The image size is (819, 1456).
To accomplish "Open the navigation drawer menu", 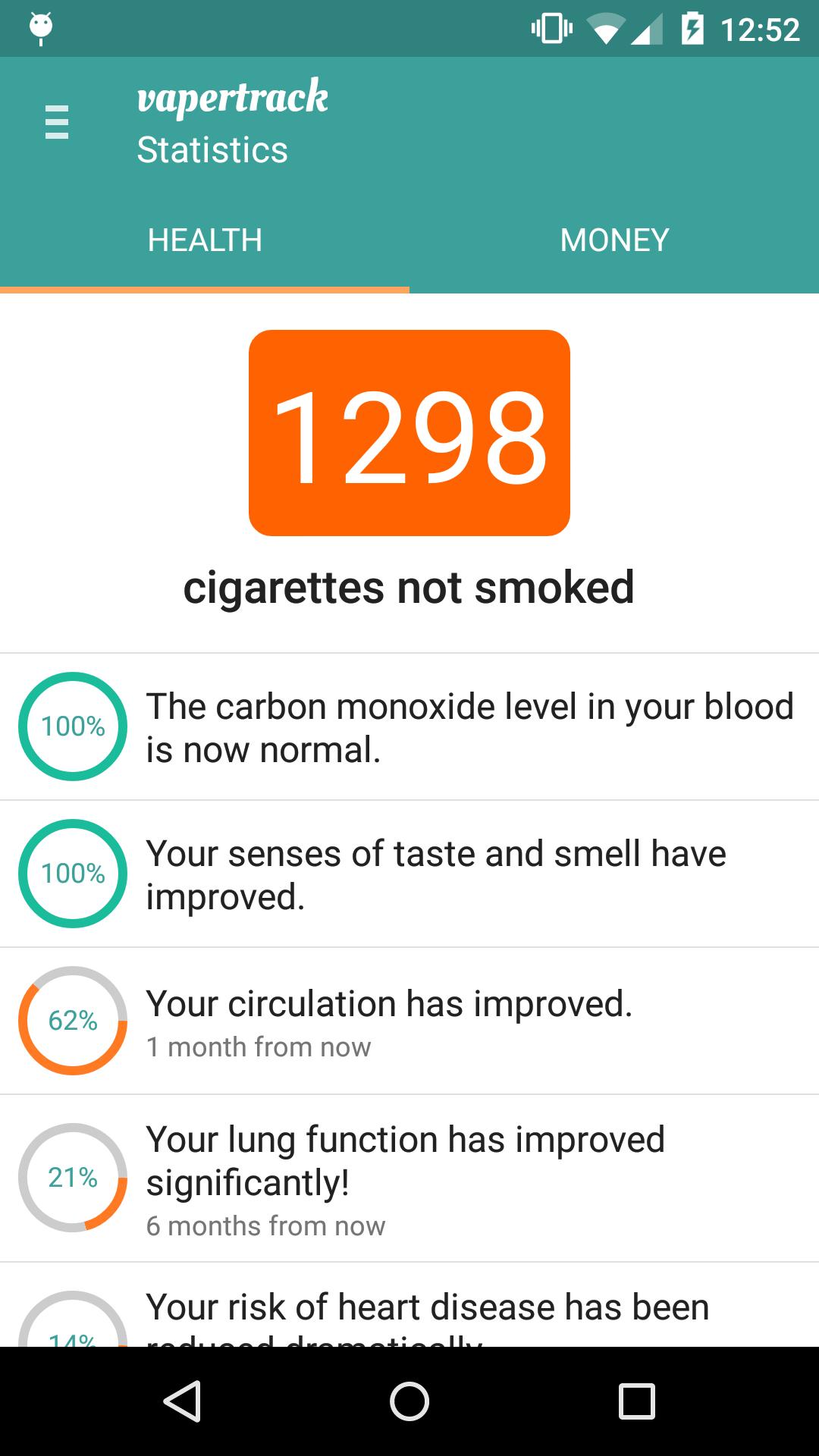I will pos(57,122).
